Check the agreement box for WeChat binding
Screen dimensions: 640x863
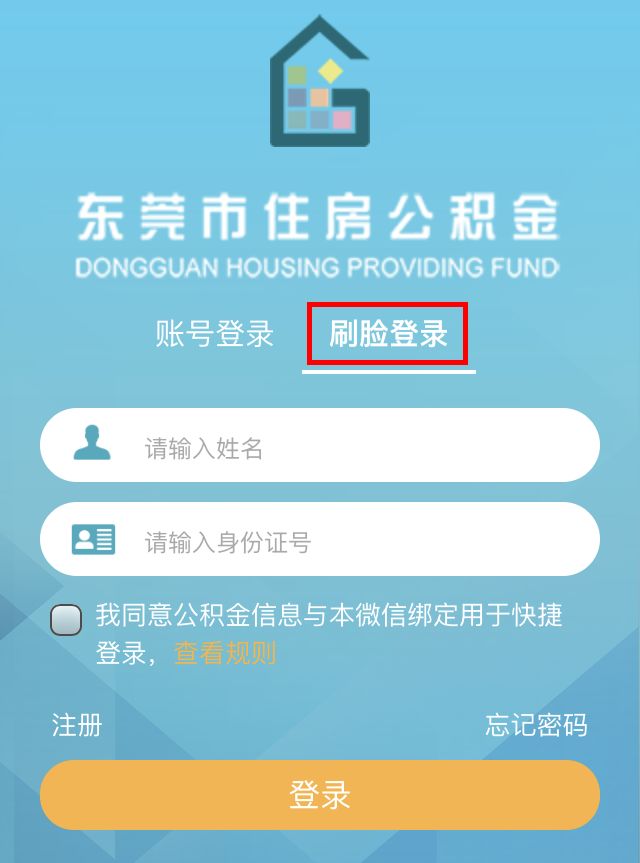pyautogui.click(x=67, y=620)
